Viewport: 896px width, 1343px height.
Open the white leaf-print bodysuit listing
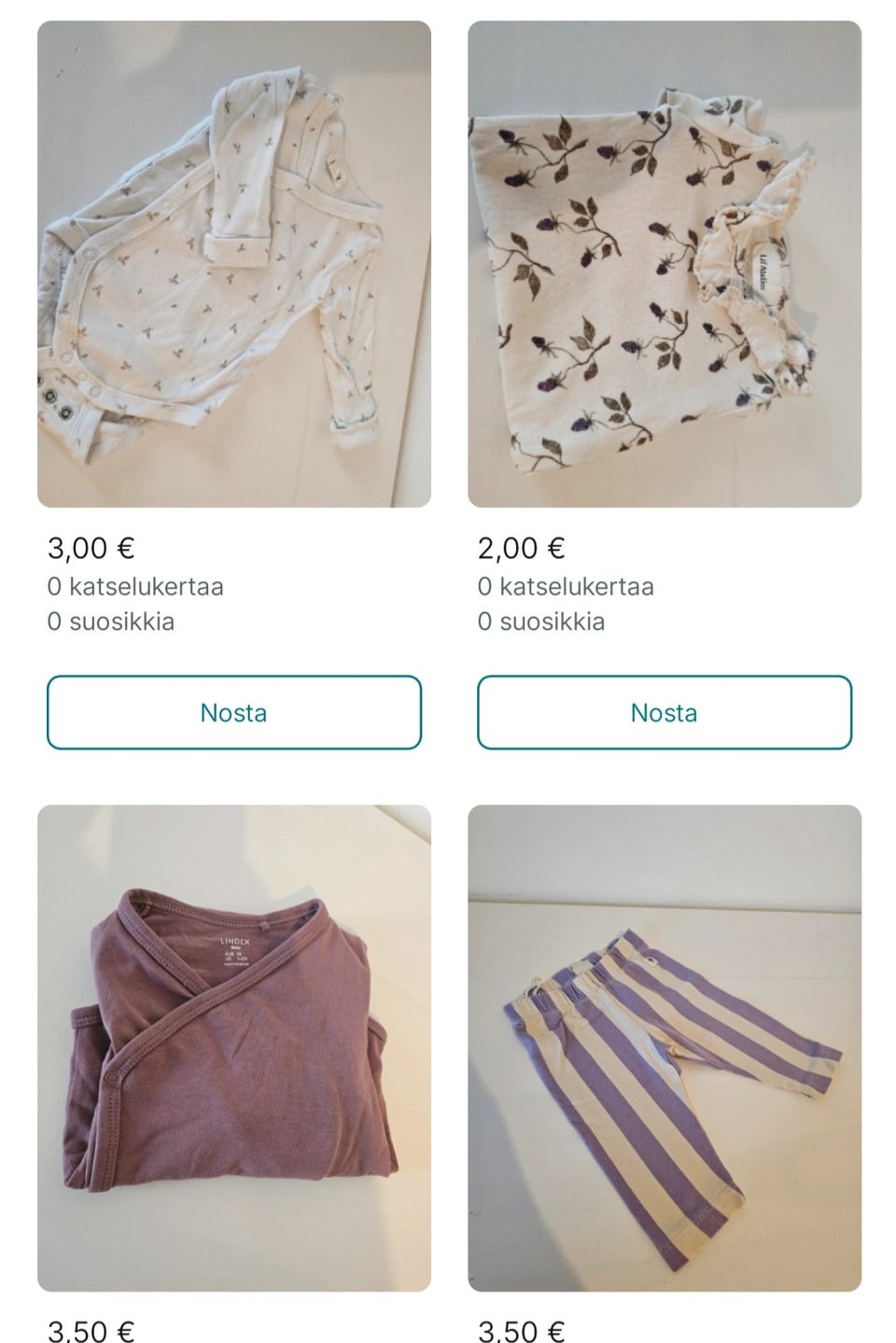tap(234, 264)
